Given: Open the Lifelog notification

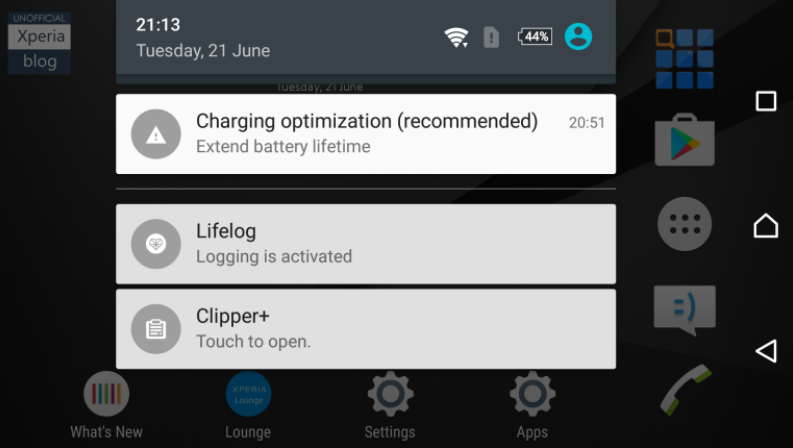Looking at the screenshot, I should tap(365, 244).
